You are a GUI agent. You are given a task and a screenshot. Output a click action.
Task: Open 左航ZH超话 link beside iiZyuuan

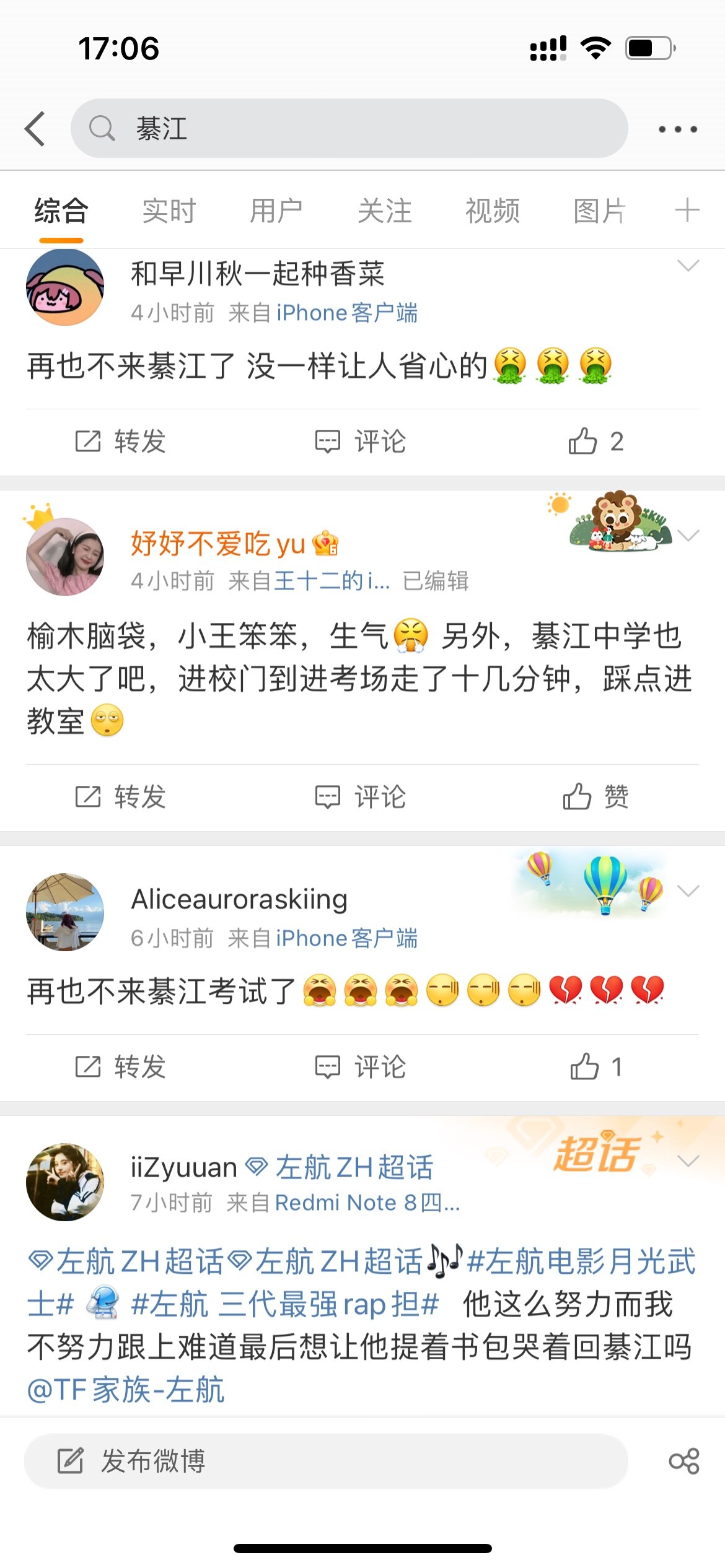click(354, 1167)
